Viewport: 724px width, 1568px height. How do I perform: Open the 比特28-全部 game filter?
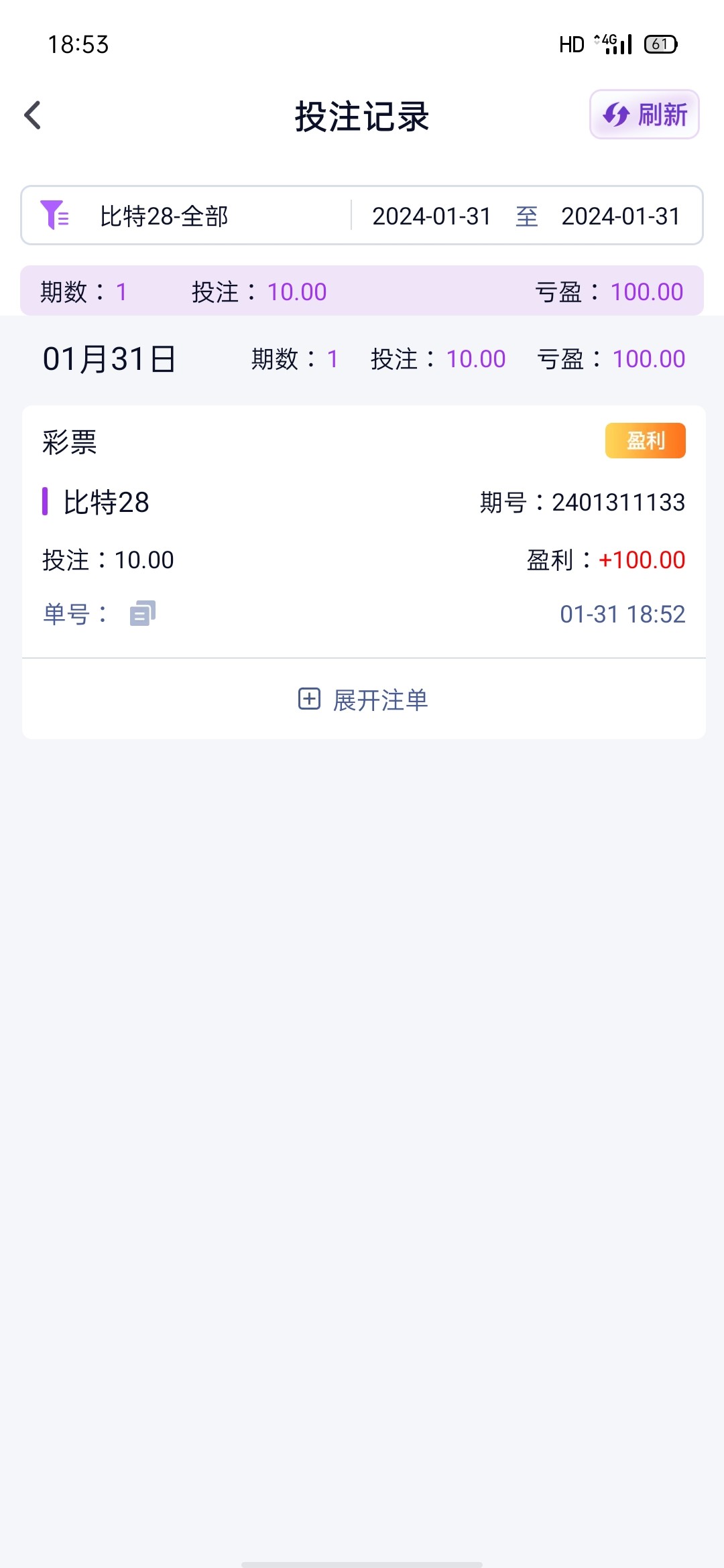click(x=164, y=216)
